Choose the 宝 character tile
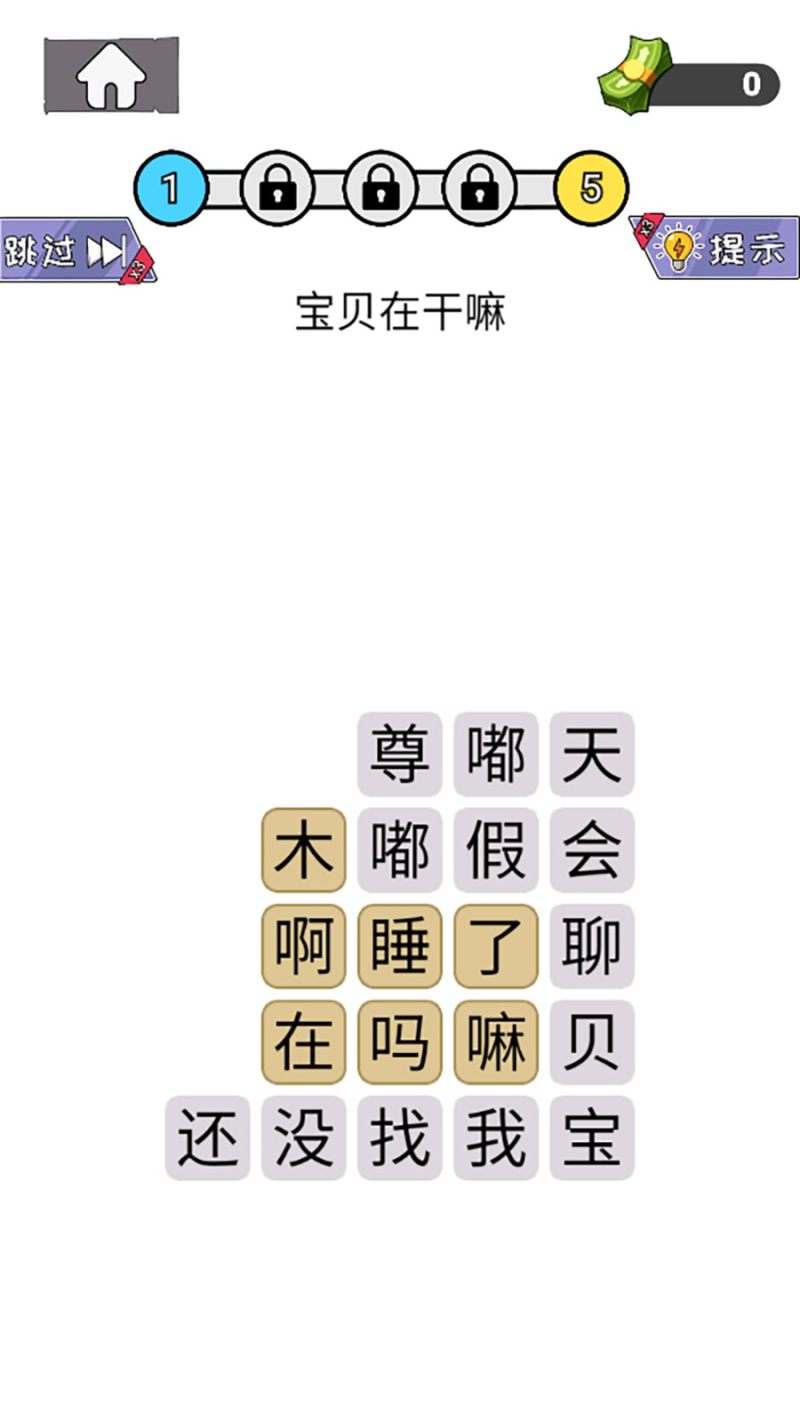 click(592, 1138)
